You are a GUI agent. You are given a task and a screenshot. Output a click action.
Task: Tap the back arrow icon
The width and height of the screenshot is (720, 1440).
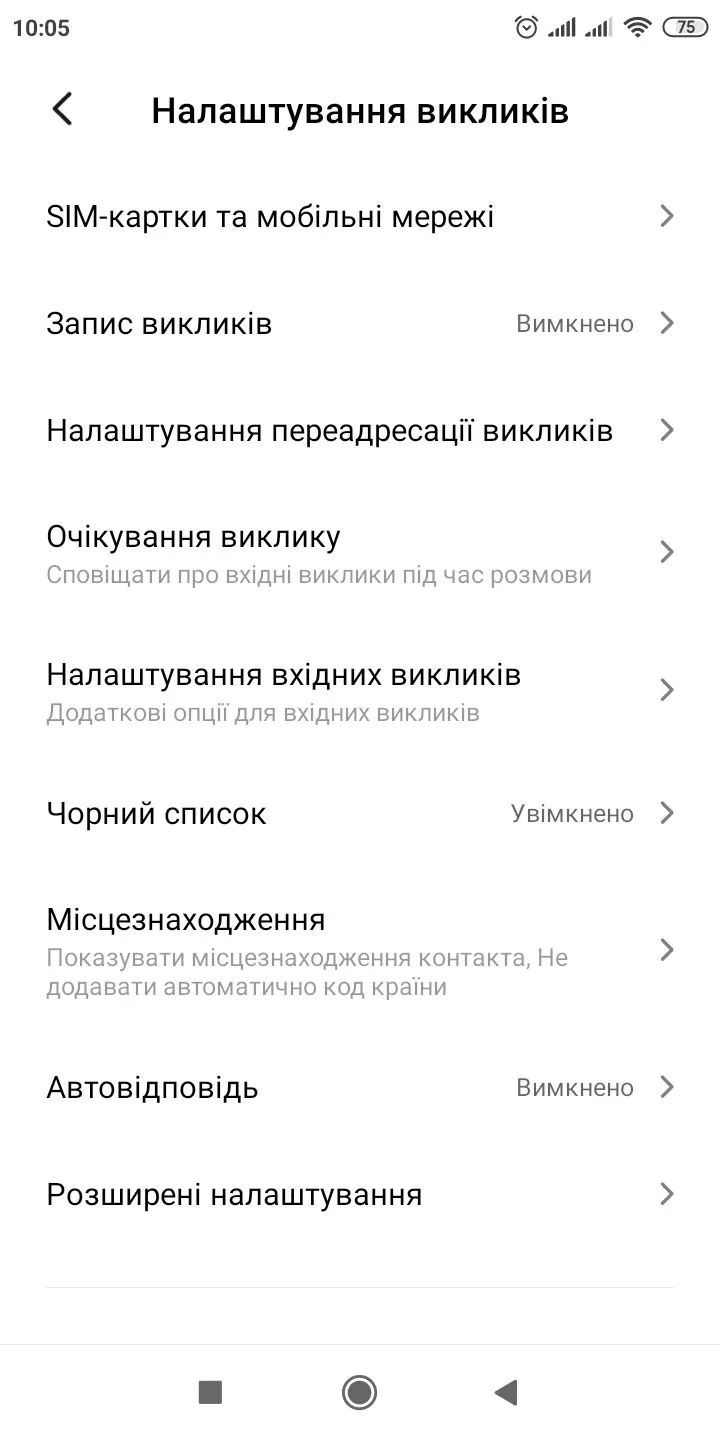pos(62,110)
